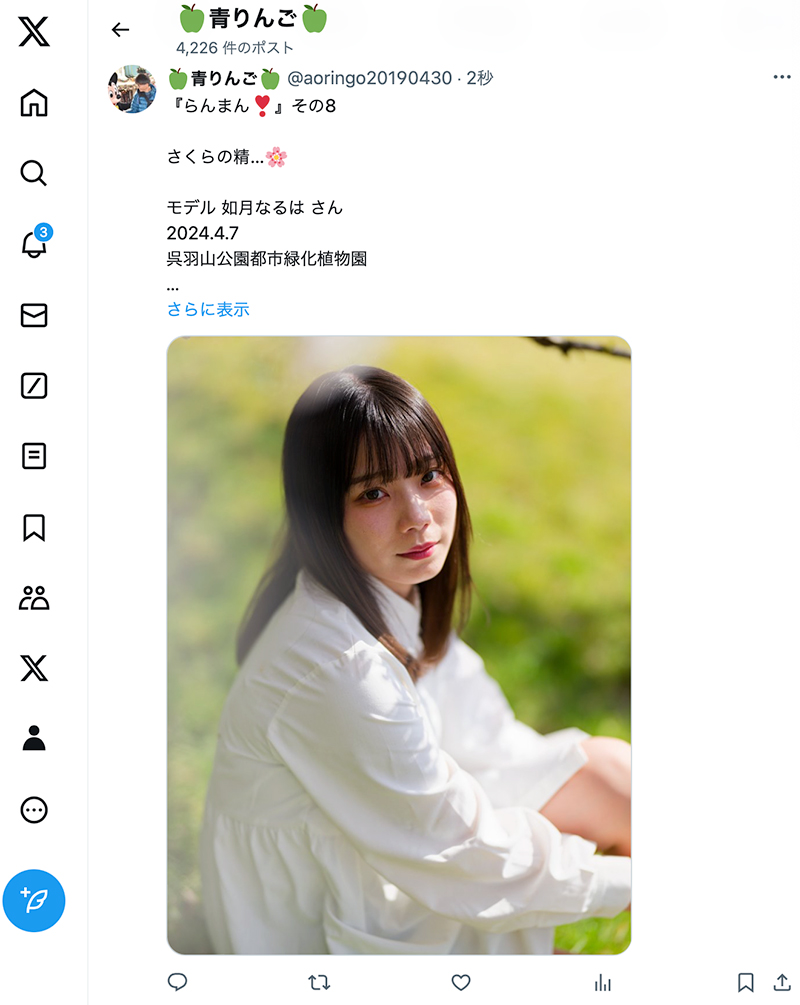
Task: Open the attached portrait photo
Action: tap(398, 645)
